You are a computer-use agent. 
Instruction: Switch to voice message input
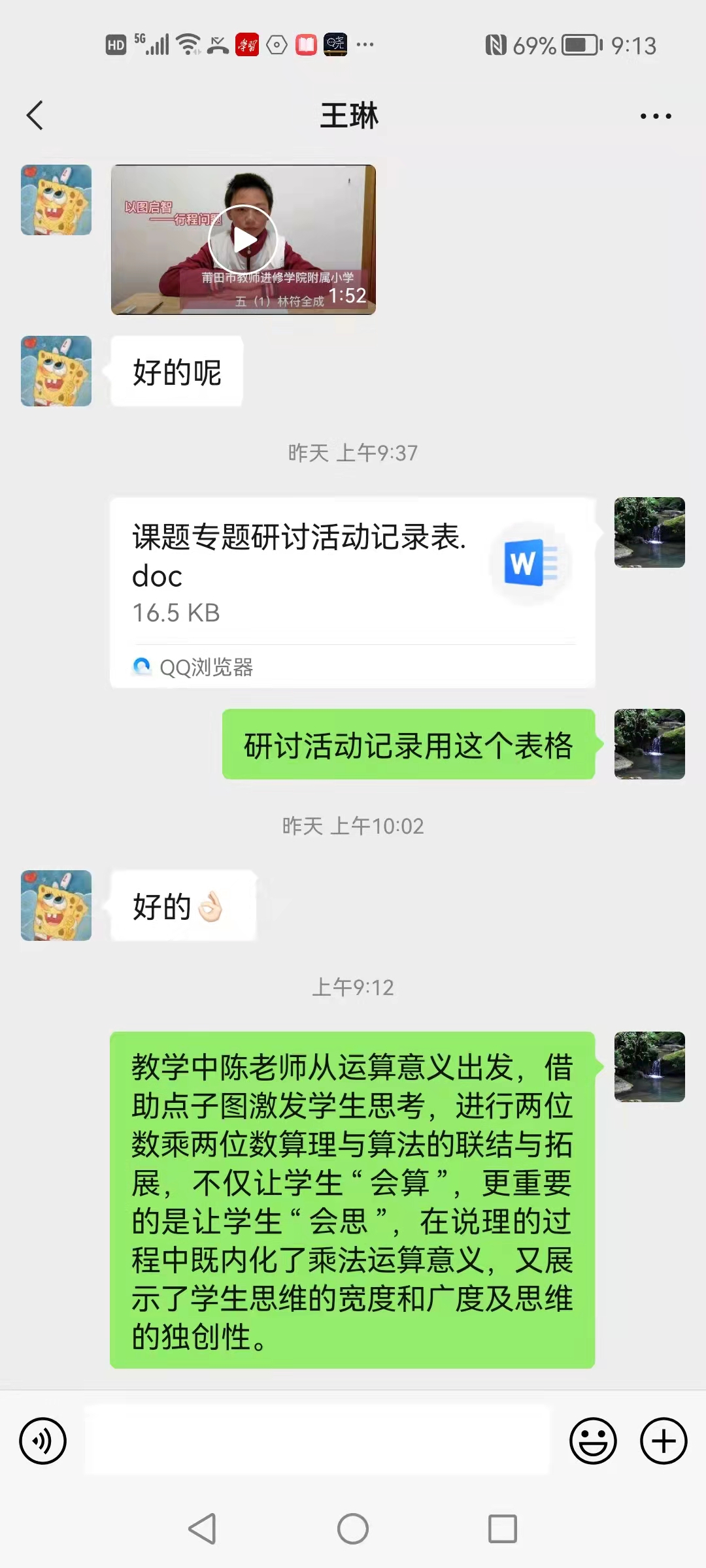coord(43,1441)
